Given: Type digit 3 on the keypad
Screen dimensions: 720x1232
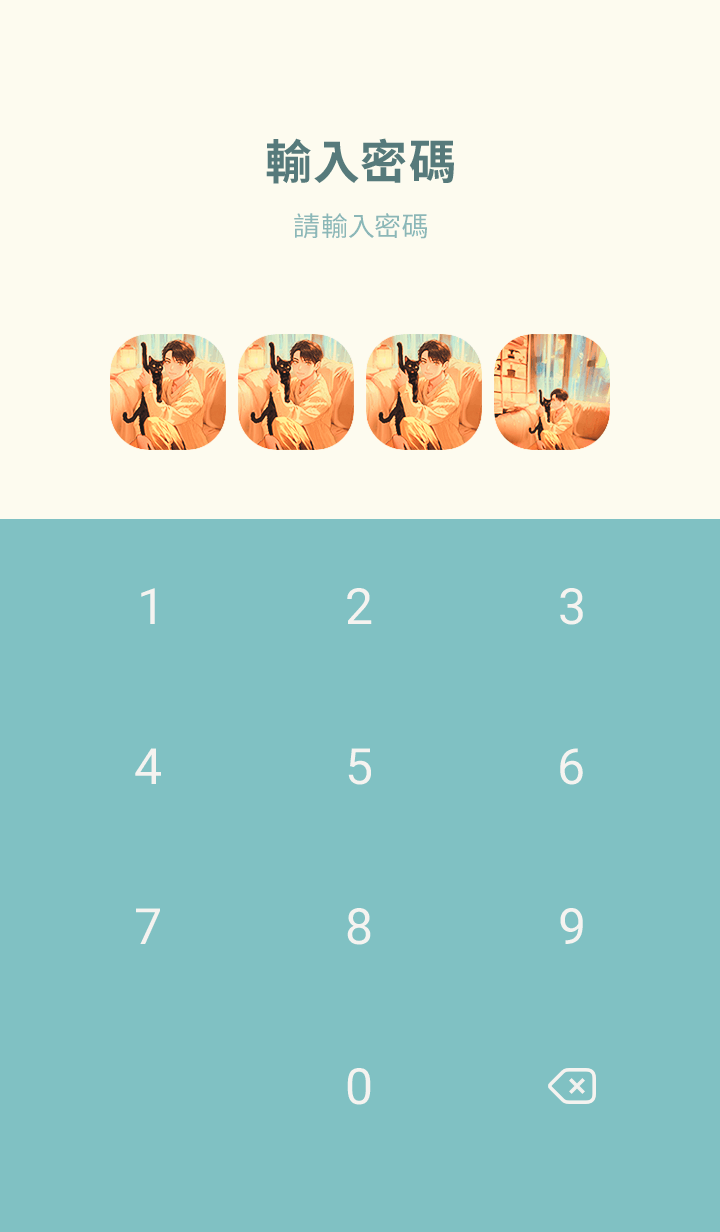Looking at the screenshot, I should pos(571,607).
